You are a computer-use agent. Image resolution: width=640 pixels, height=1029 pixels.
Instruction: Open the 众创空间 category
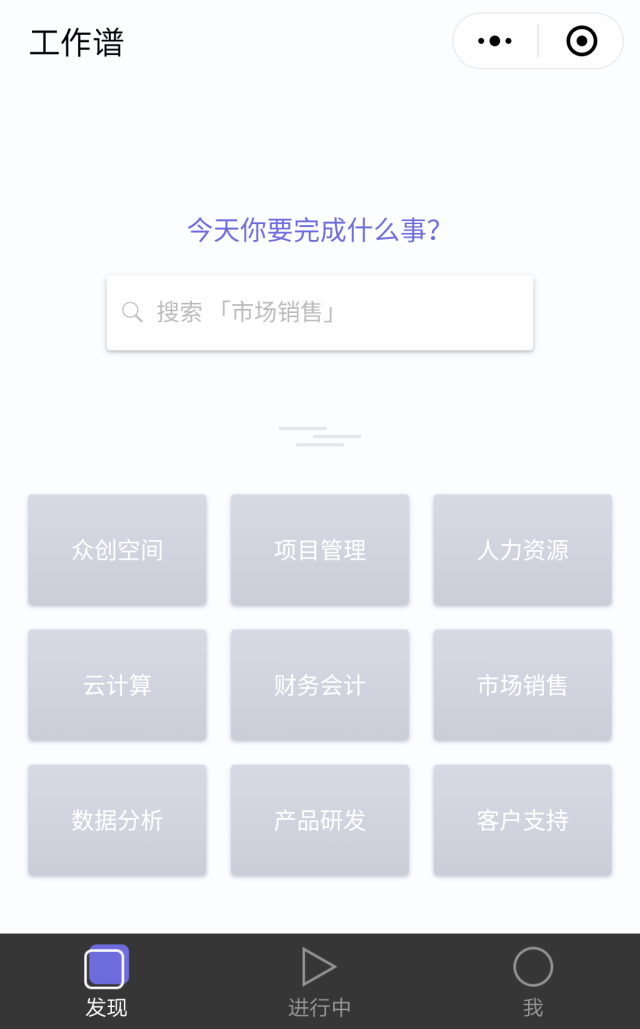117,550
